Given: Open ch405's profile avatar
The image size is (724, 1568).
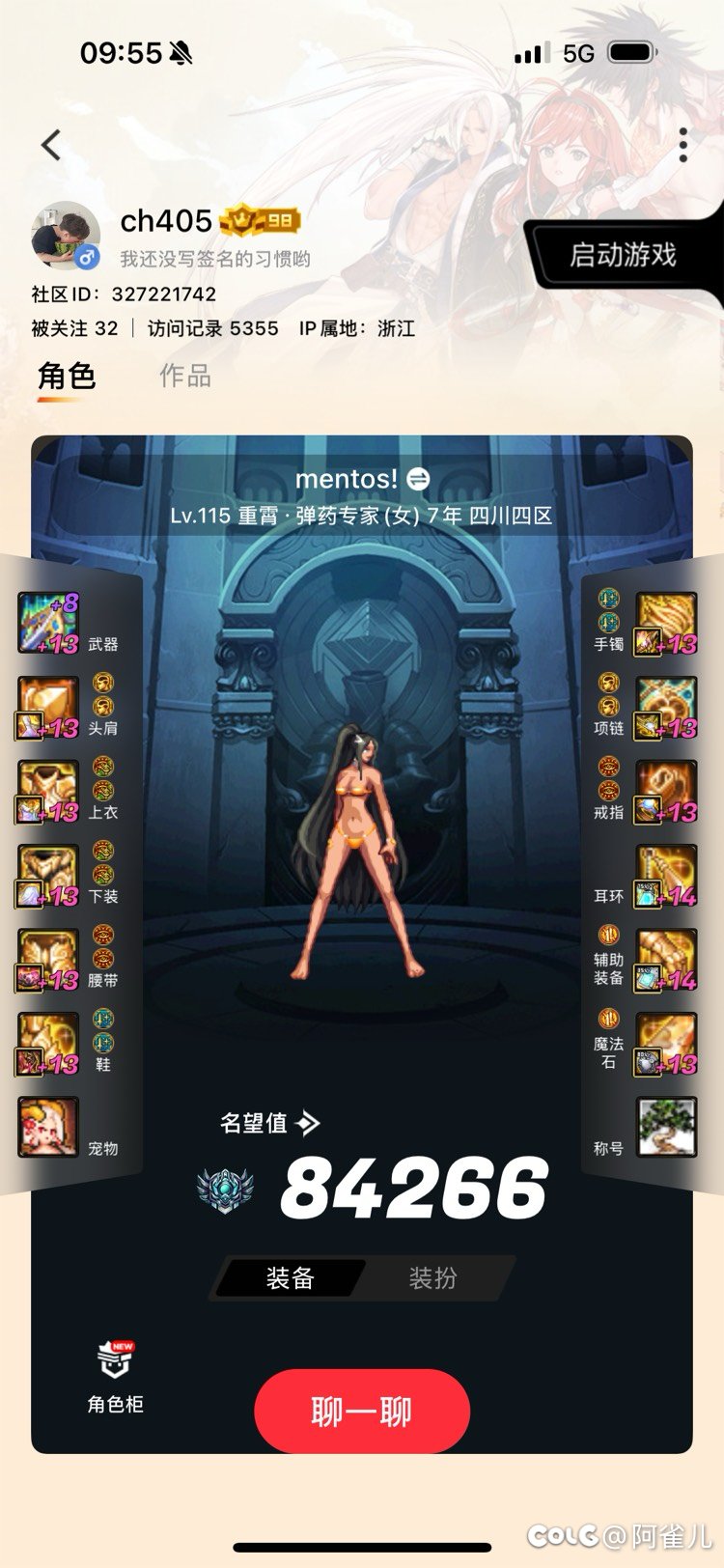Looking at the screenshot, I should pos(66,237).
